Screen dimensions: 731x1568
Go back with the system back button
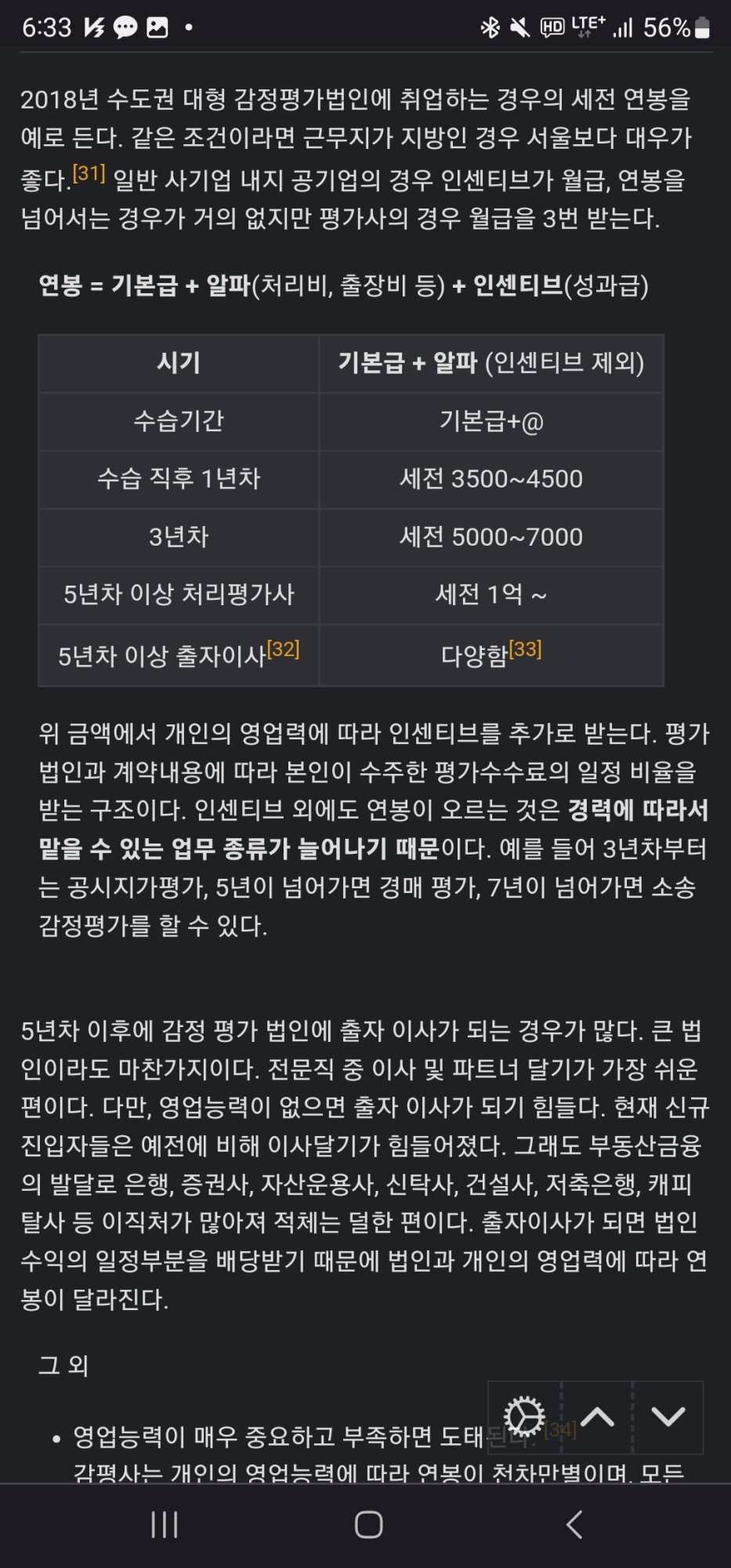point(574,1525)
